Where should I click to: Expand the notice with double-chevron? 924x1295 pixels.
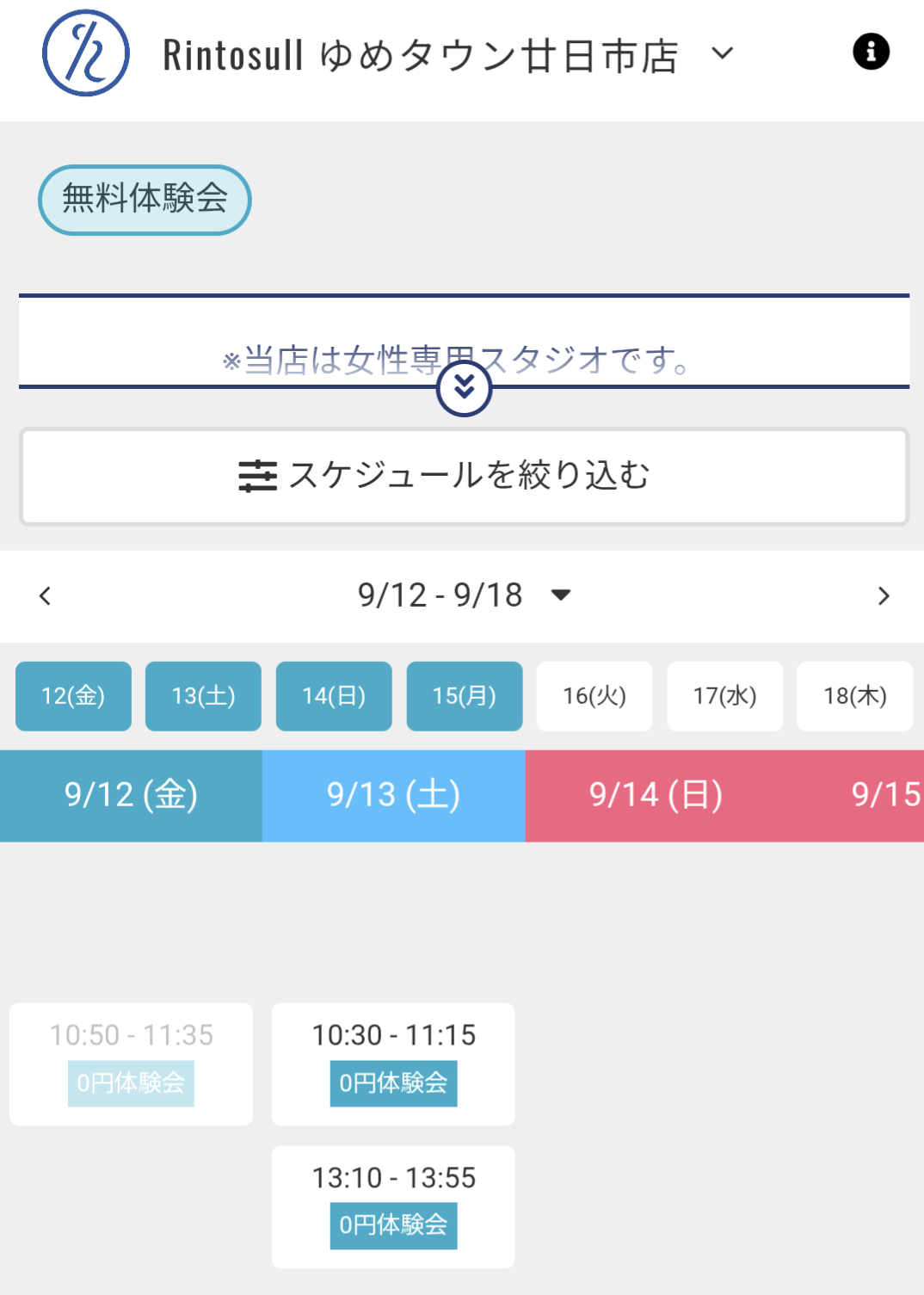(x=464, y=389)
